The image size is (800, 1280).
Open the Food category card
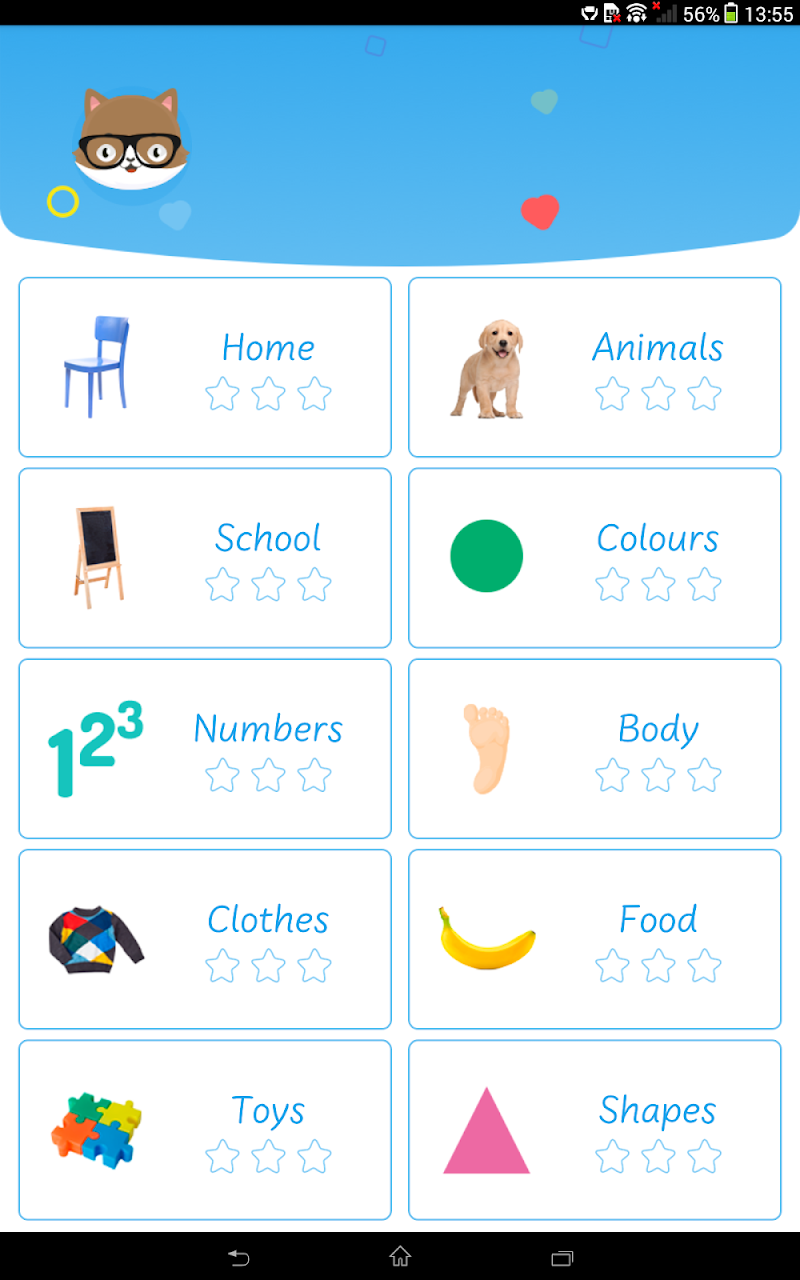pos(594,939)
